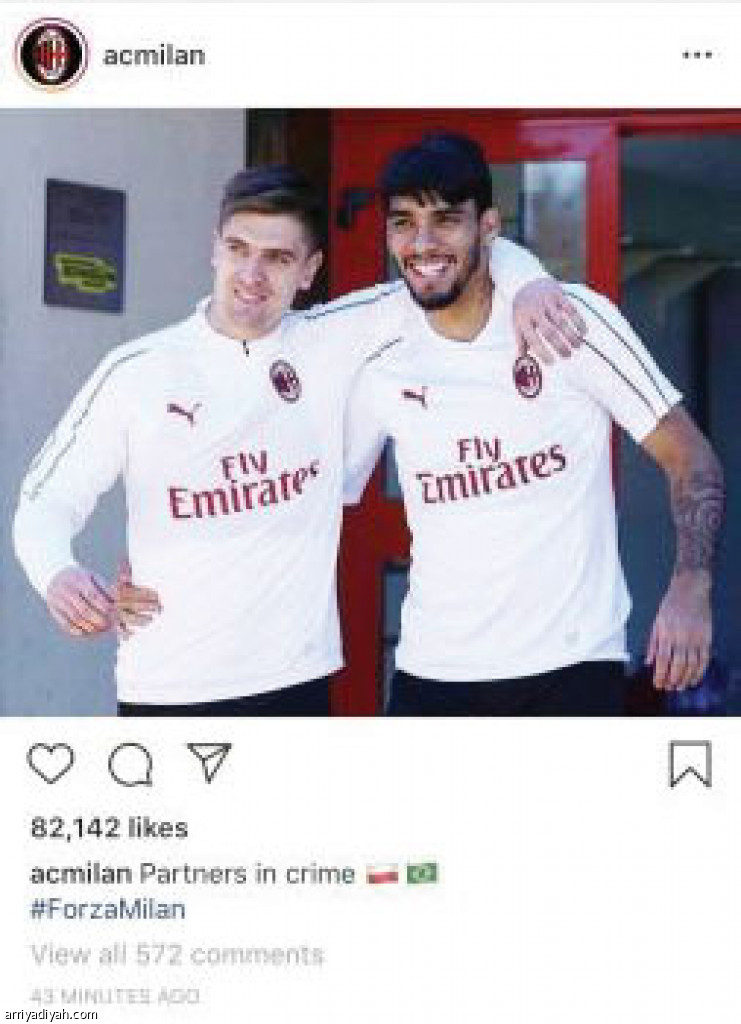
Task: View the 82,142 likes list
Action: click(109, 828)
